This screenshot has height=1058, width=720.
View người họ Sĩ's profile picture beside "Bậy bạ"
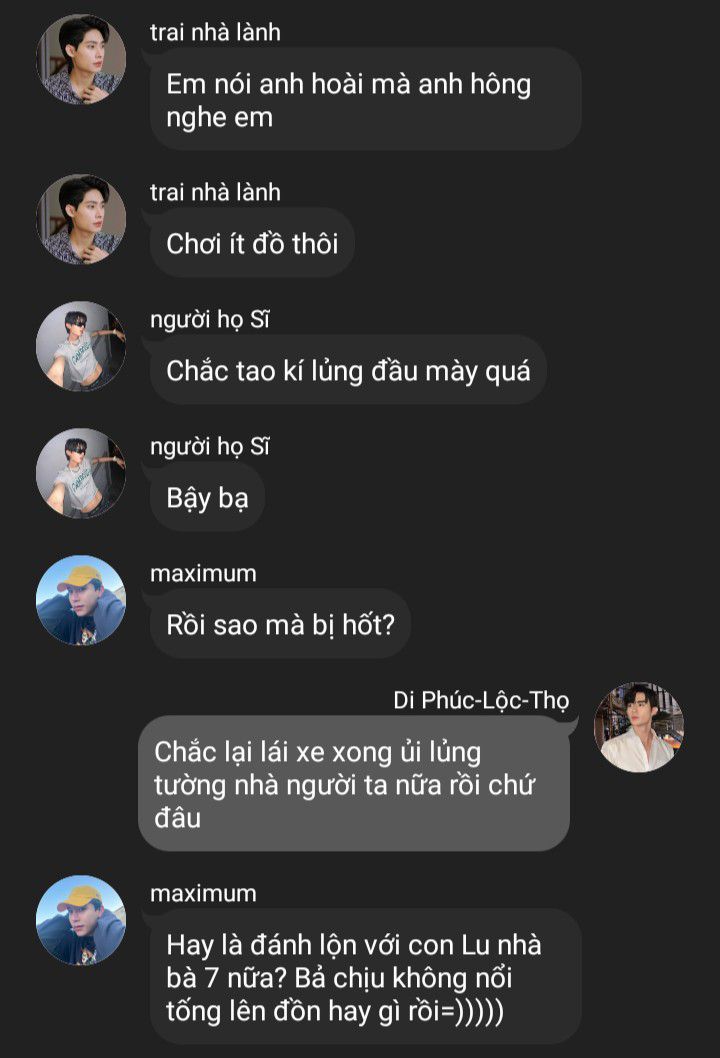tap(81, 473)
